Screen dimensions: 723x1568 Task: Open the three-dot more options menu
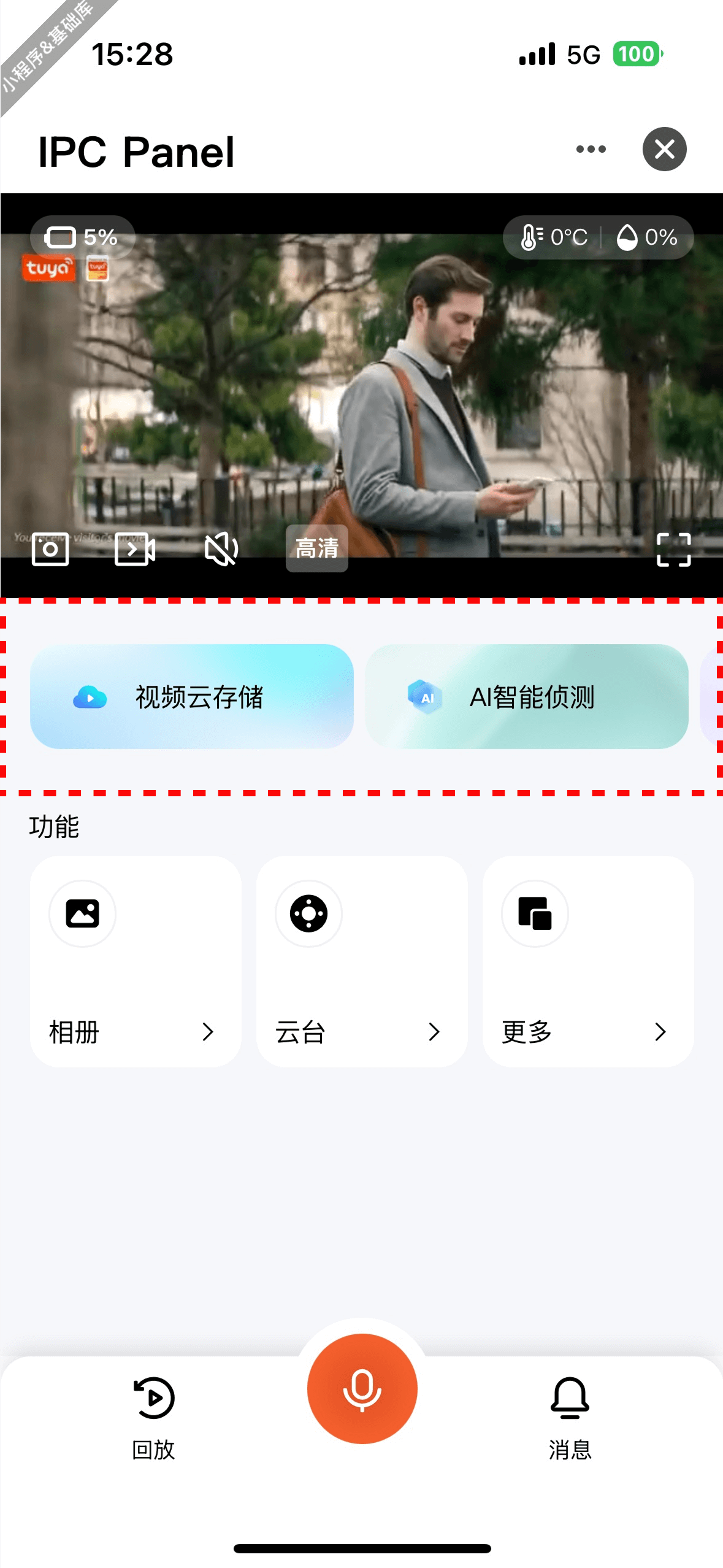(591, 149)
